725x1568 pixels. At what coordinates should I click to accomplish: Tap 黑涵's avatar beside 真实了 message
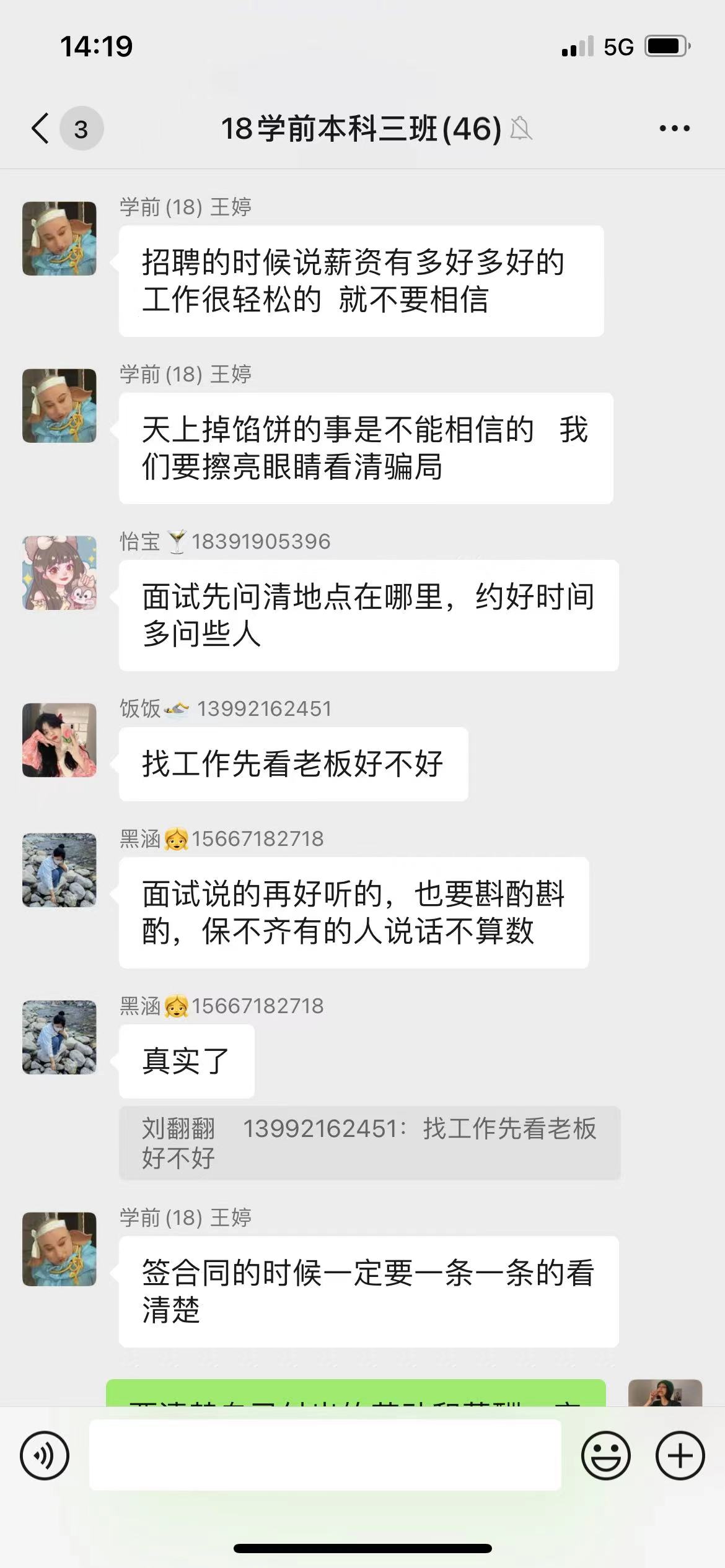(59, 1037)
